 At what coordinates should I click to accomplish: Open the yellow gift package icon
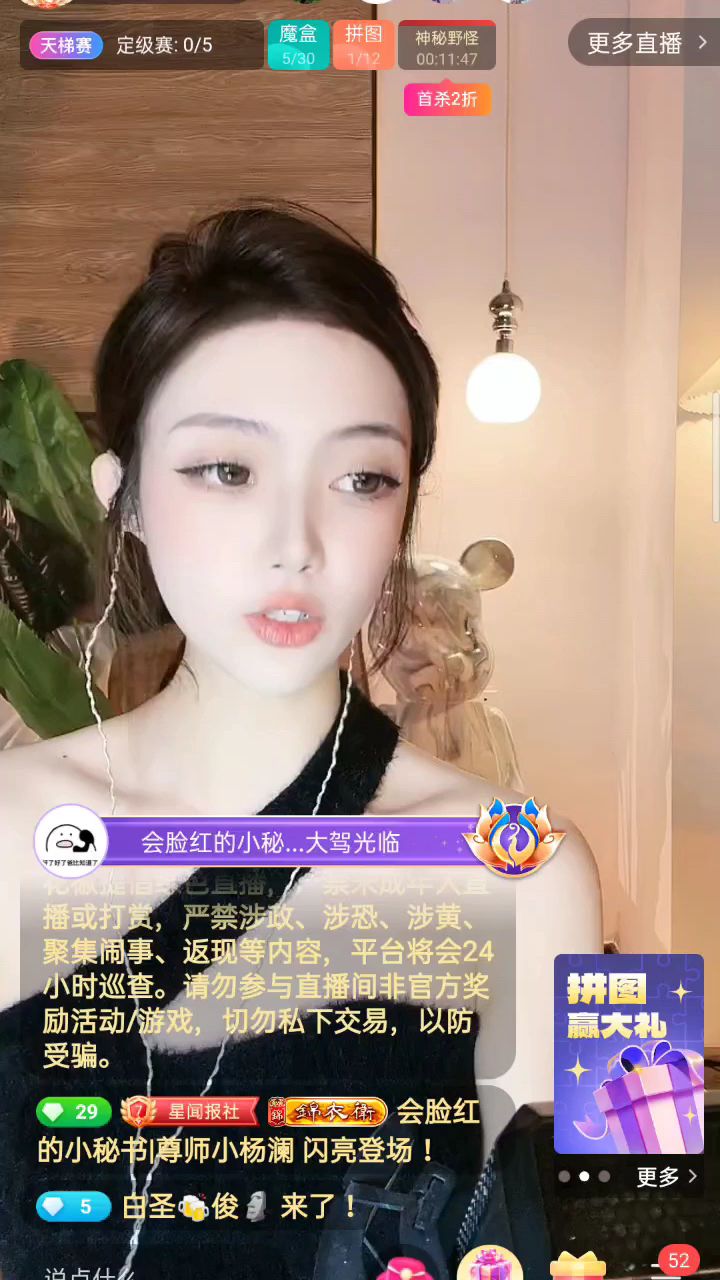coord(577,1266)
